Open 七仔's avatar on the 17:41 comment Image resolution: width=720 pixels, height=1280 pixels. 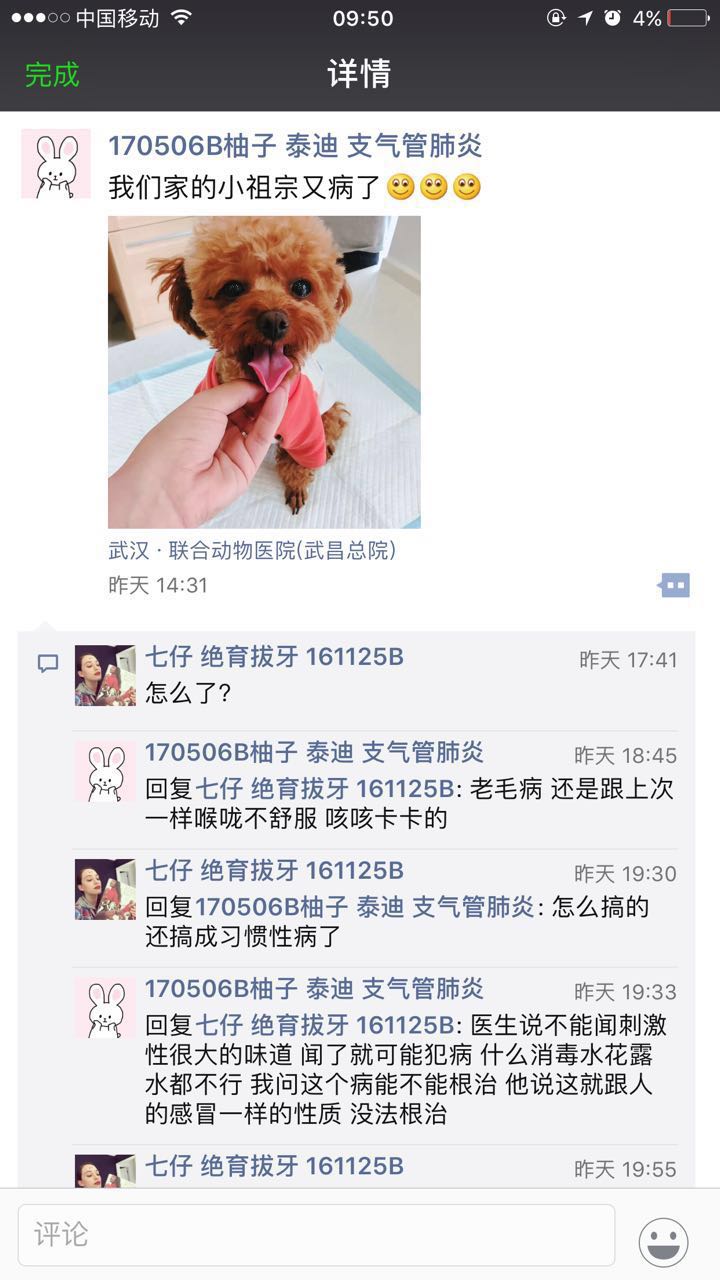pyautogui.click(x=105, y=675)
